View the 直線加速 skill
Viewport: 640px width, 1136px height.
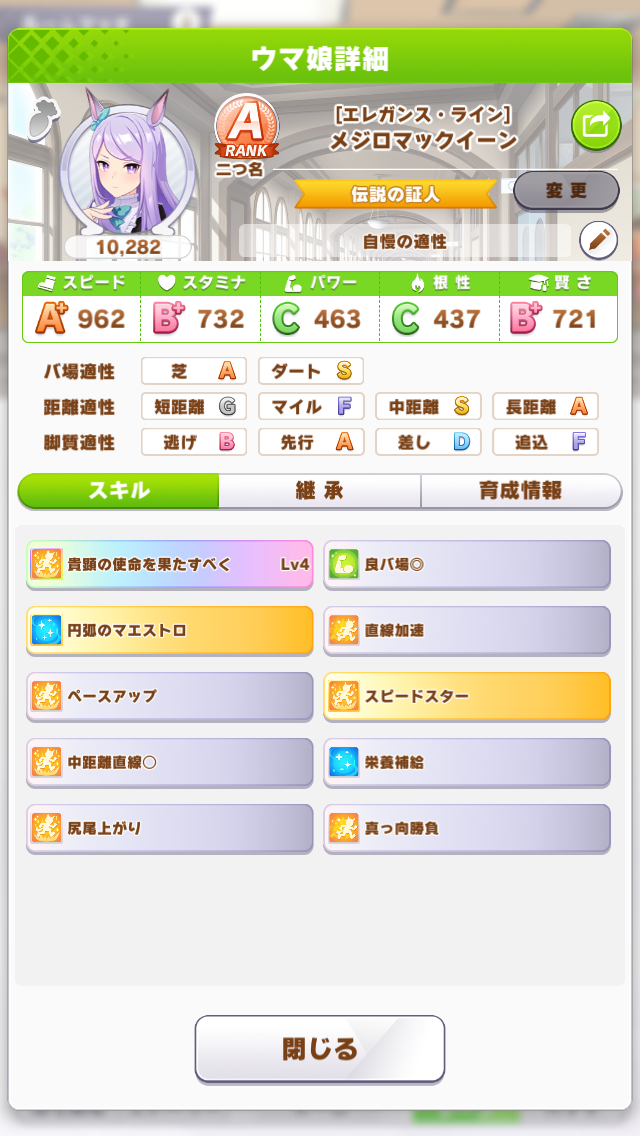(x=467, y=630)
